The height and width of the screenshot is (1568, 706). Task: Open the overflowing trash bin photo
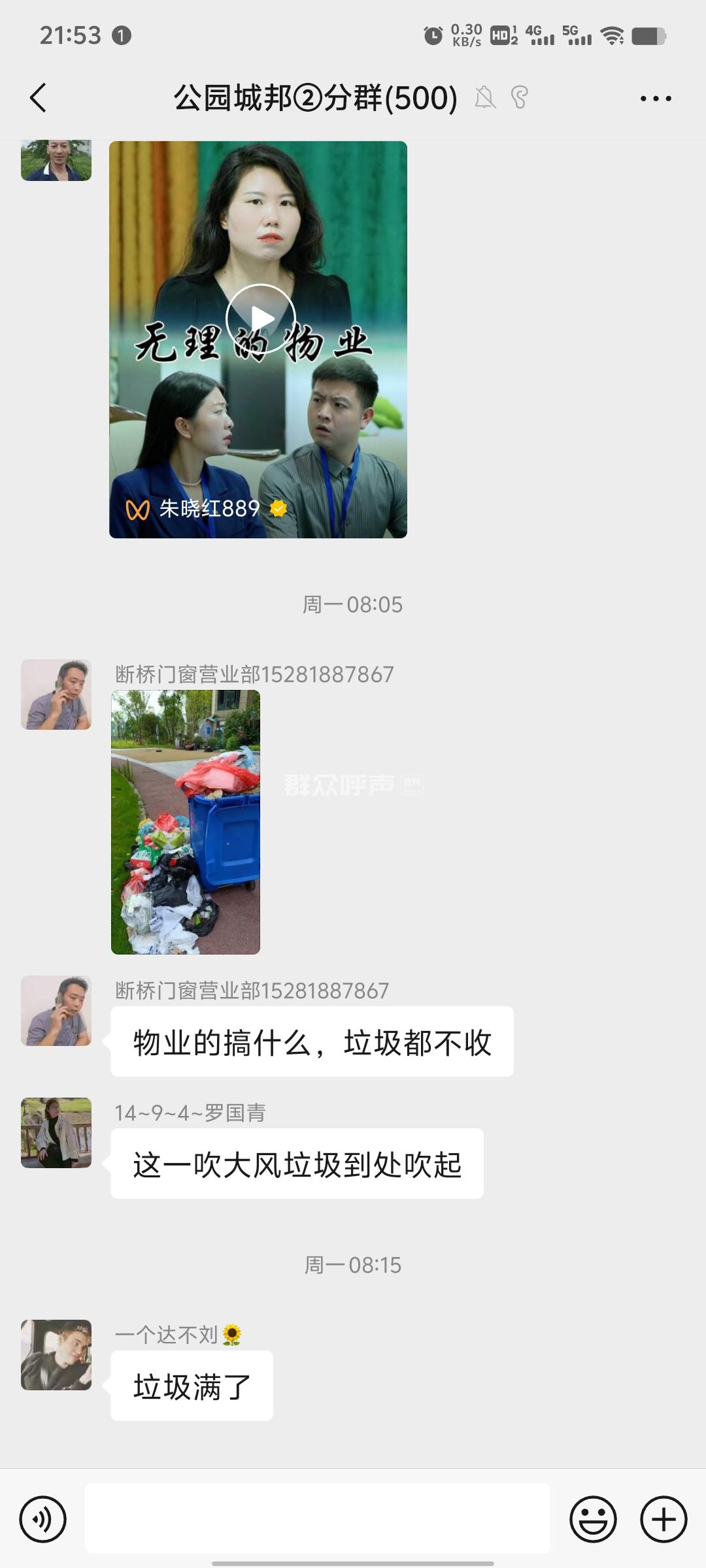point(186,822)
